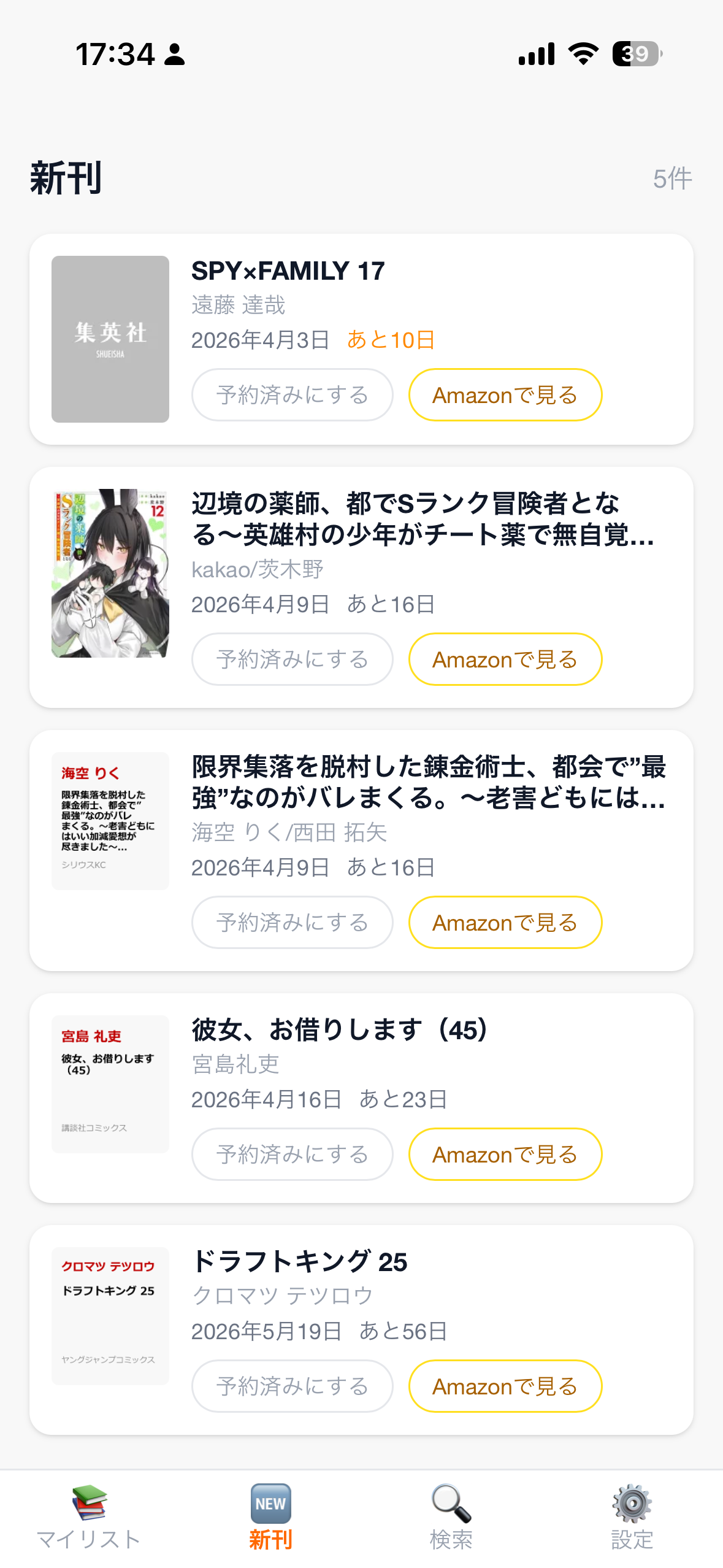Open Amazonで見る for 彼女、お借りします
The width and height of the screenshot is (723, 1568).
tap(504, 1154)
